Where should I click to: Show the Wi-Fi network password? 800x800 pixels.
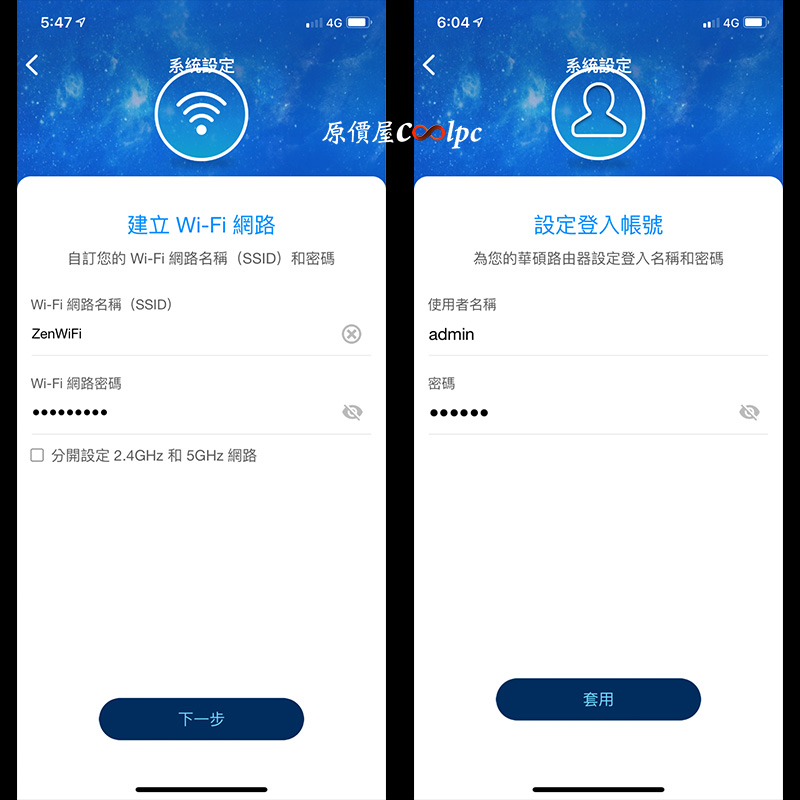pos(352,412)
